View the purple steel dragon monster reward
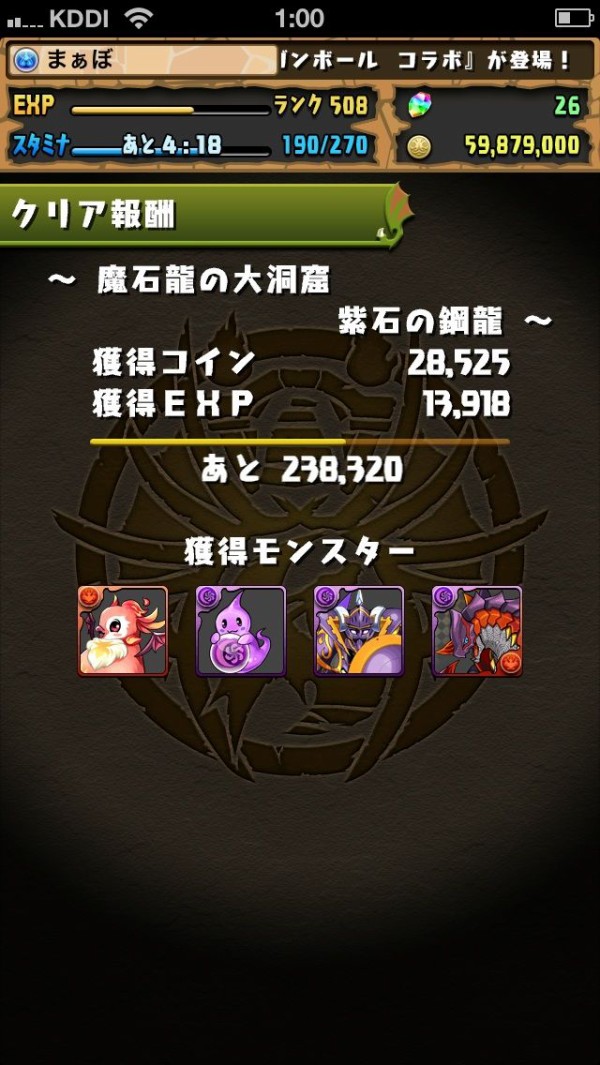This screenshot has width=600, height=1065. click(x=477, y=631)
